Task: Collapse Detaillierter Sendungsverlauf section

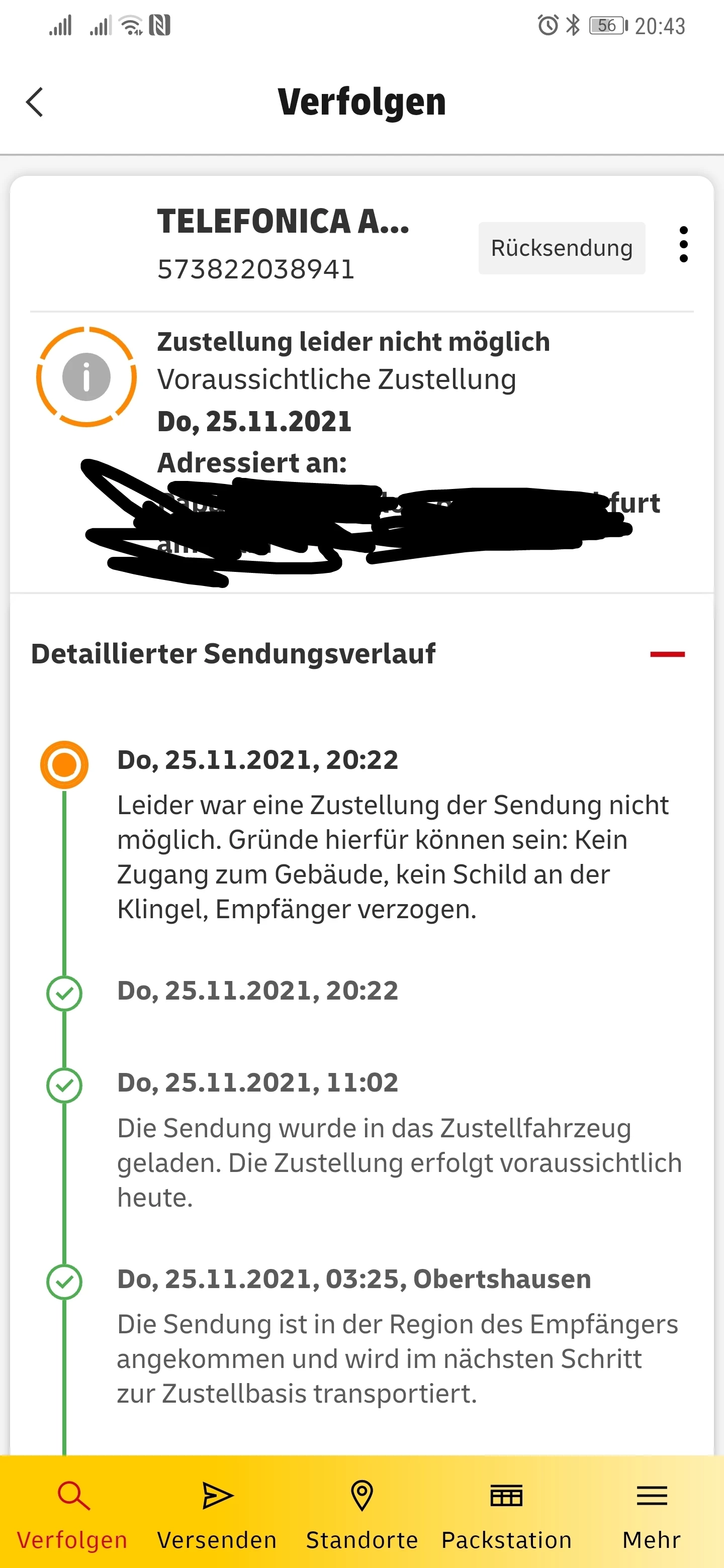Action: pyautogui.click(x=667, y=654)
